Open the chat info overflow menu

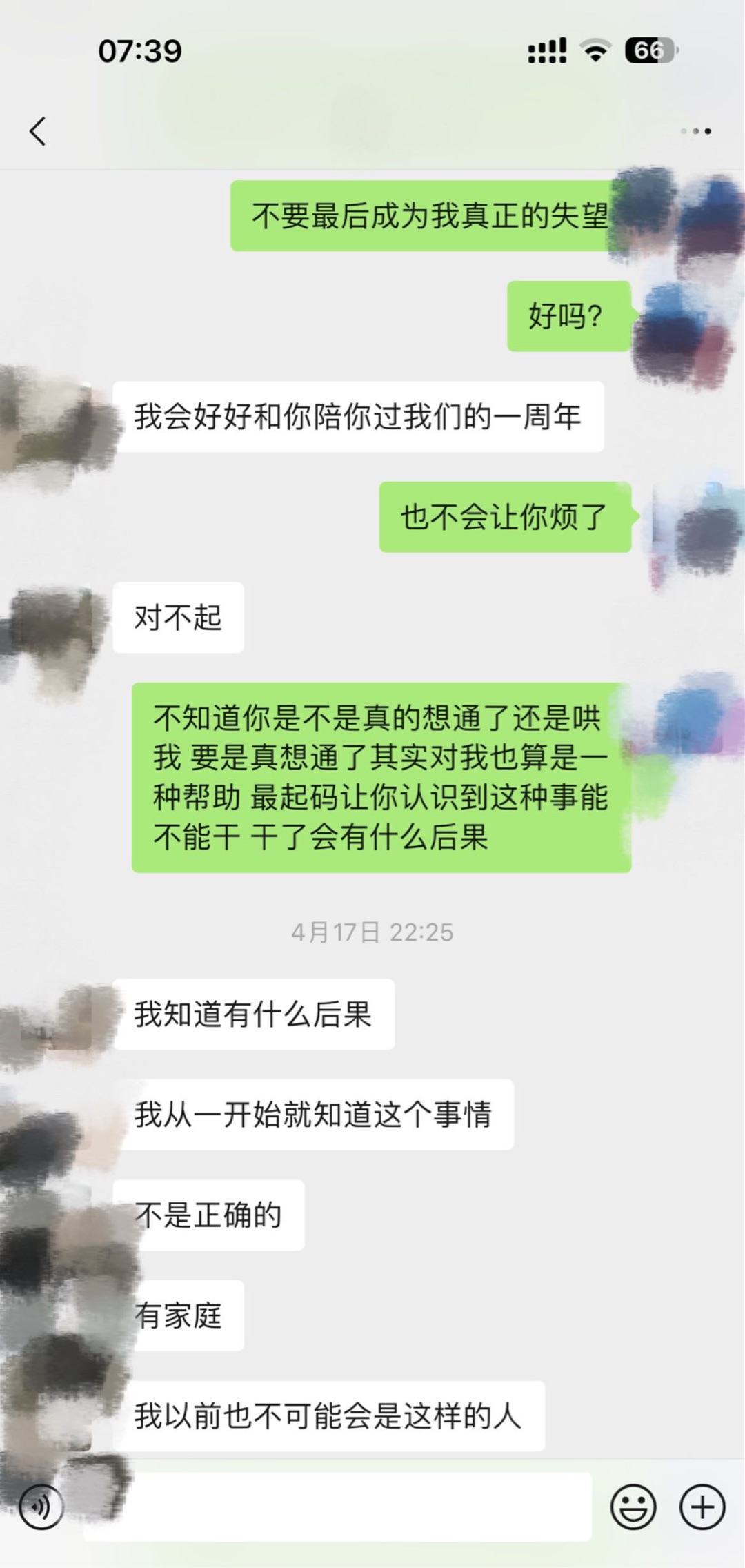(x=695, y=130)
